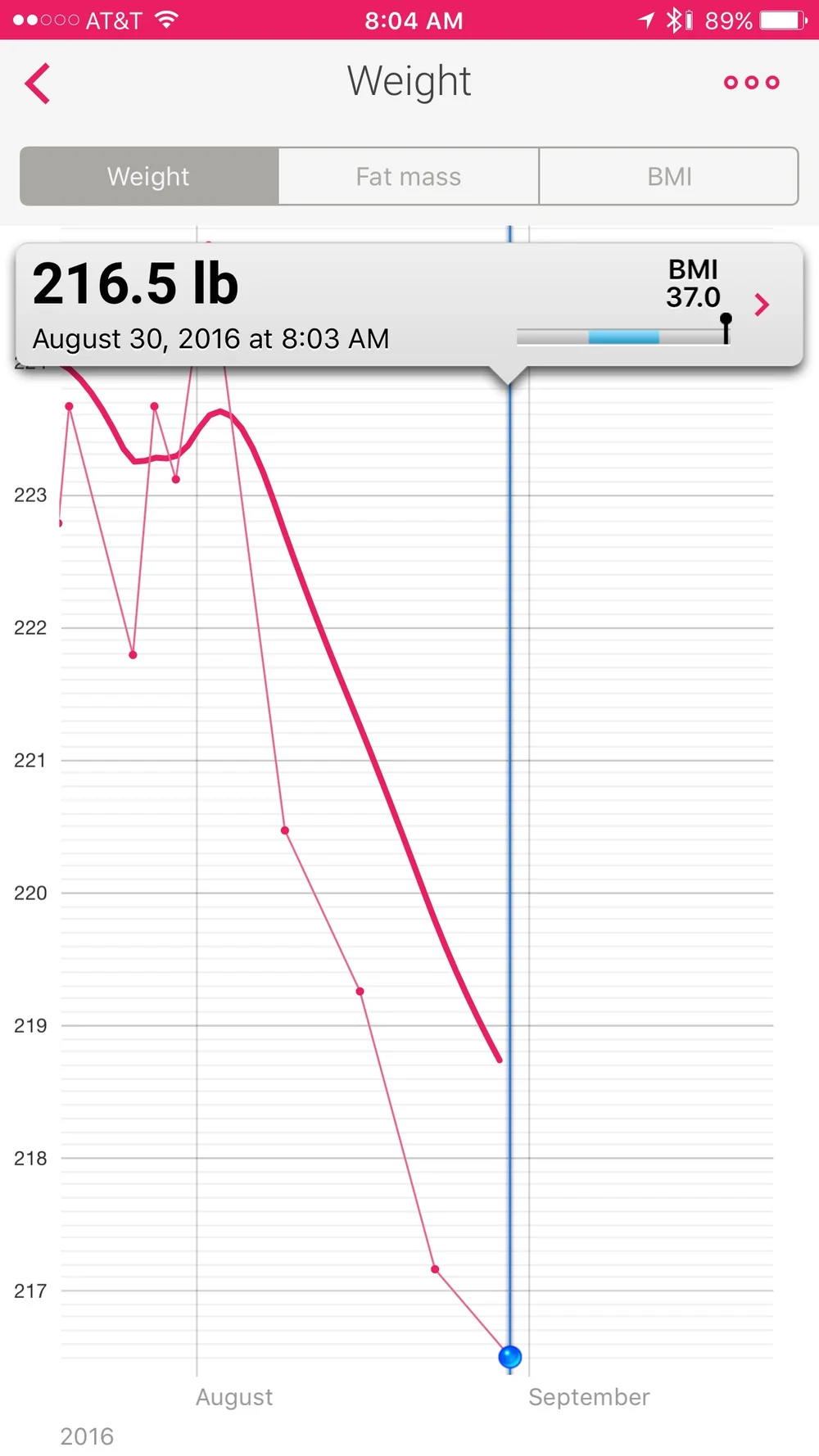Viewport: 819px width, 1456px height.
Task: Open the three-dot more options menu
Action: pyautogui.click(x=751, y=83)
